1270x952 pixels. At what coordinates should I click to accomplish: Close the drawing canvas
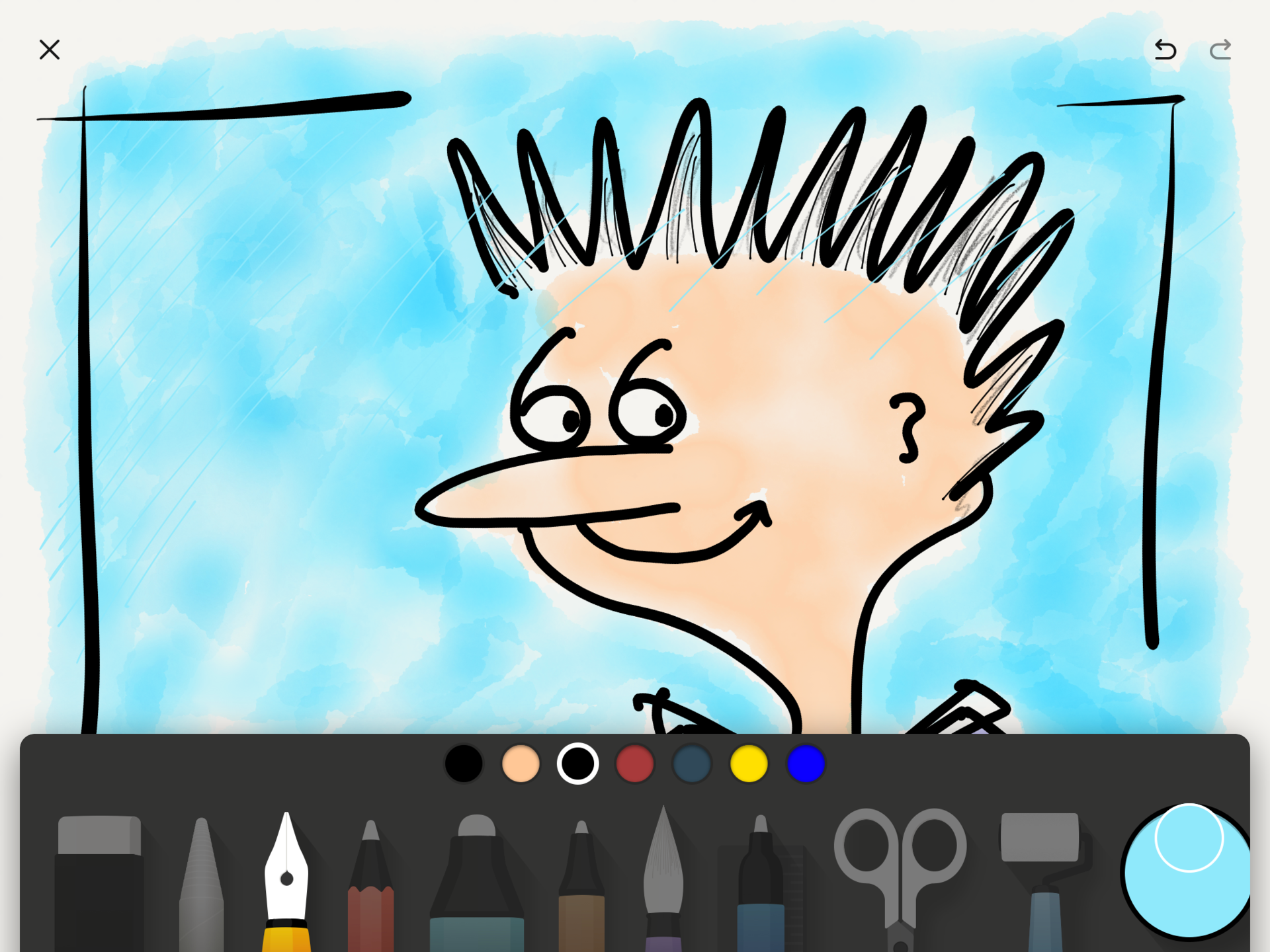[50, 50]
